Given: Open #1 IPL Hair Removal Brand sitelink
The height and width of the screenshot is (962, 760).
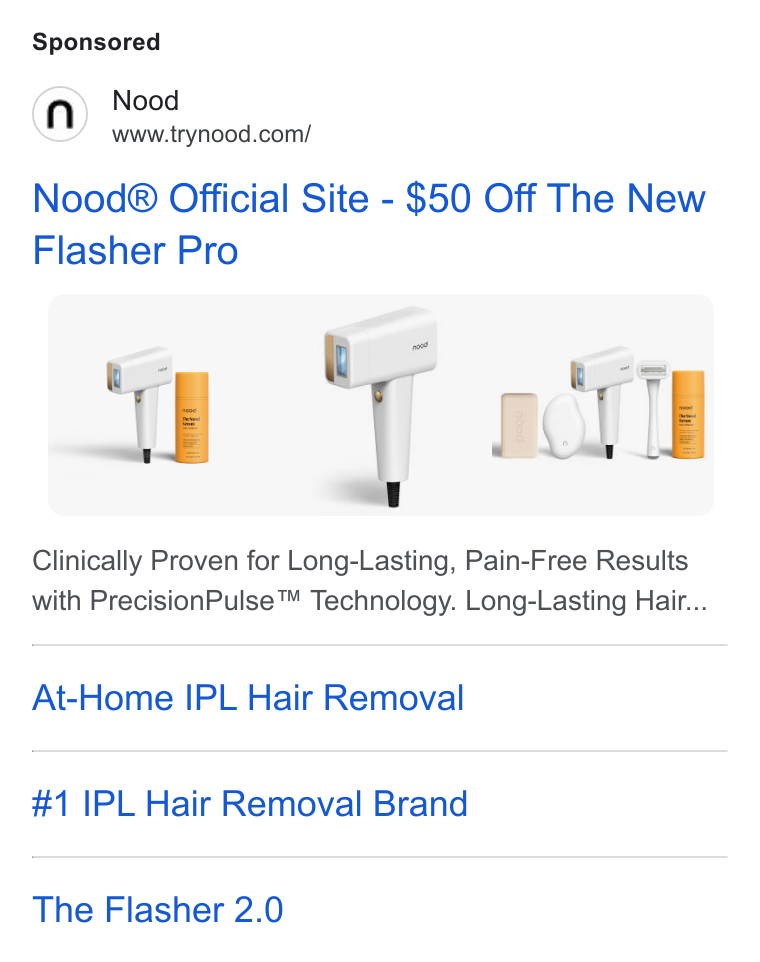Looking at the screenshot, I should [x=250, y=804].
